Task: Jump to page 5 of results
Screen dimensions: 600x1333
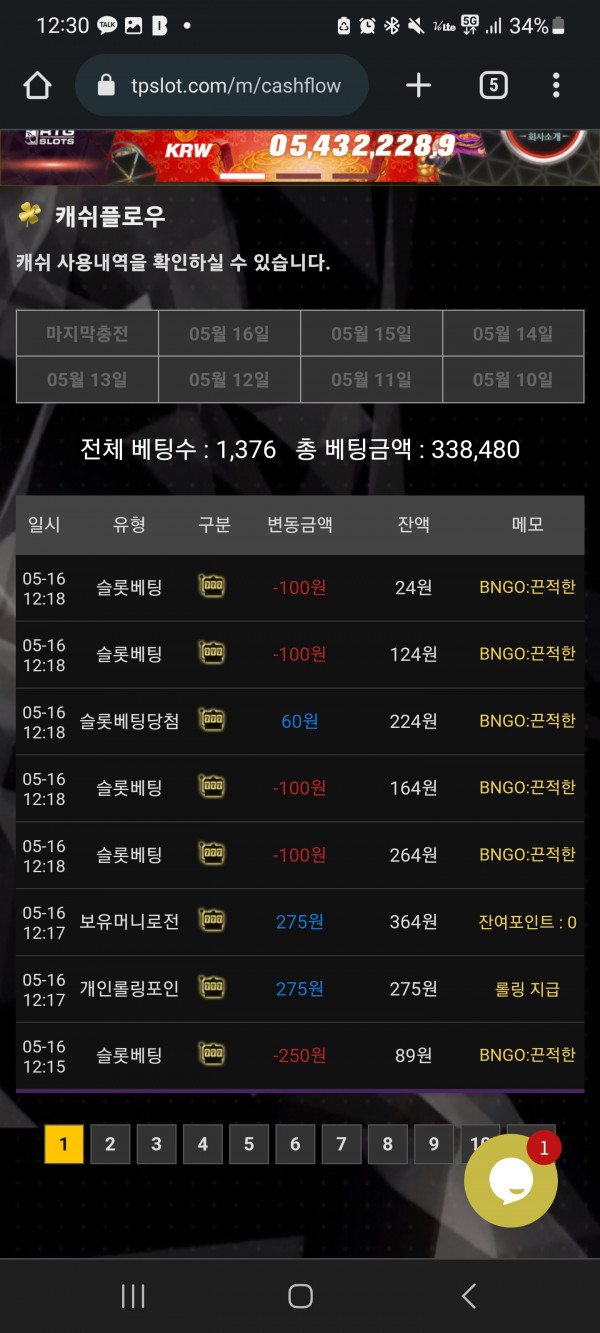Action: coord(249,1144)
